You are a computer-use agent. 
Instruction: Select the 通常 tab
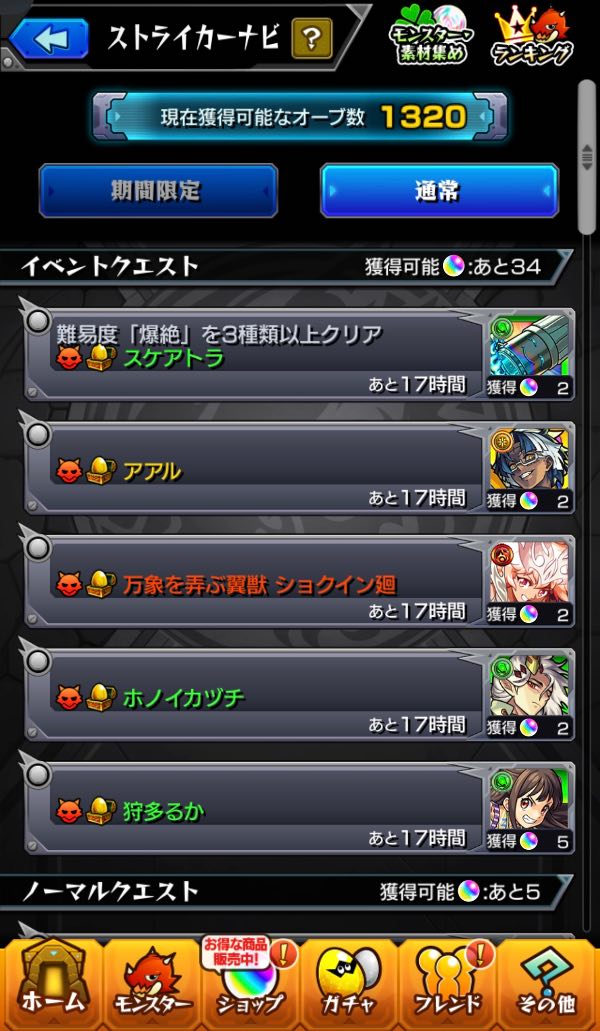pyautogui.click(x=439, y=191)
